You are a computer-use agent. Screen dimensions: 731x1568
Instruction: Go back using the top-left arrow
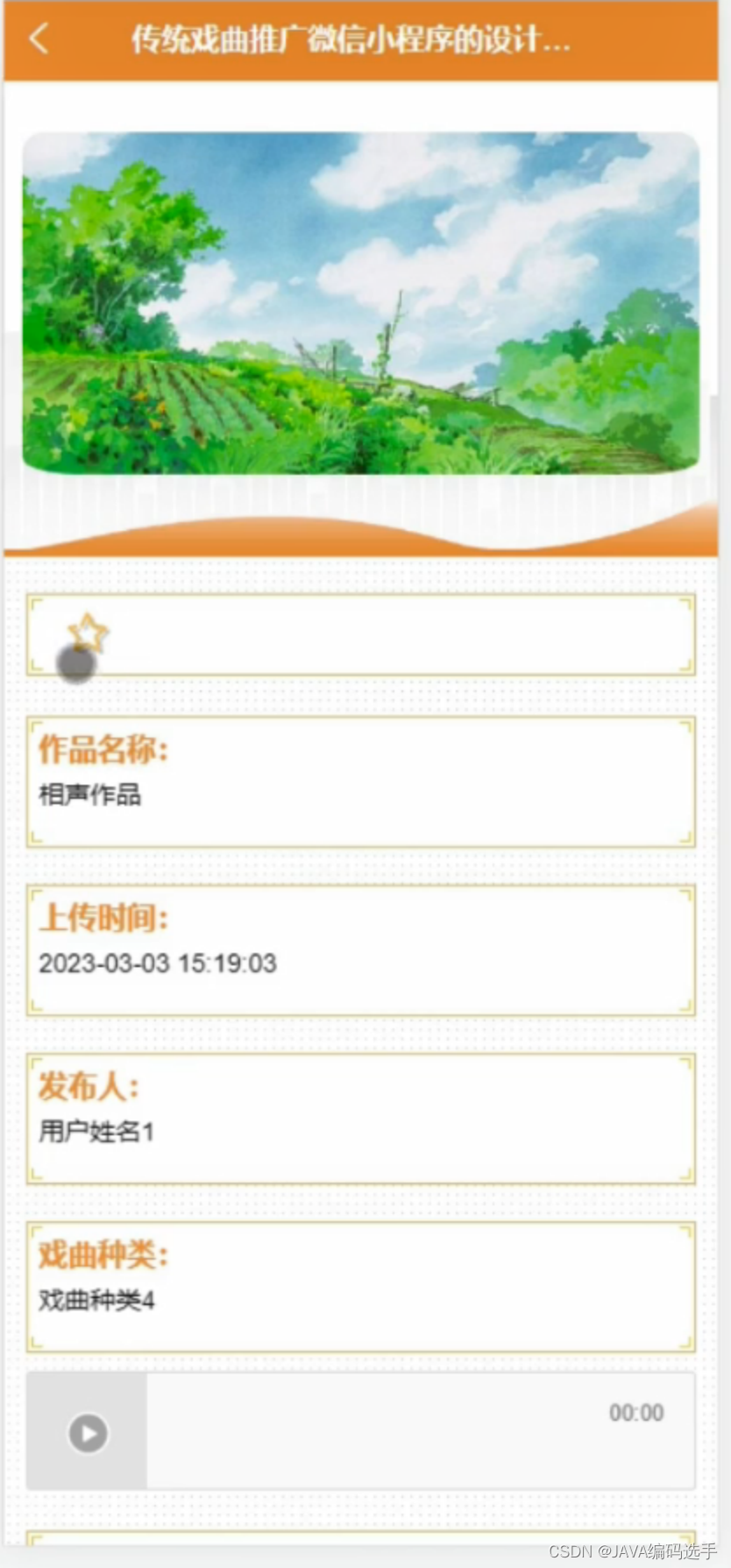[x=39, y=39]
